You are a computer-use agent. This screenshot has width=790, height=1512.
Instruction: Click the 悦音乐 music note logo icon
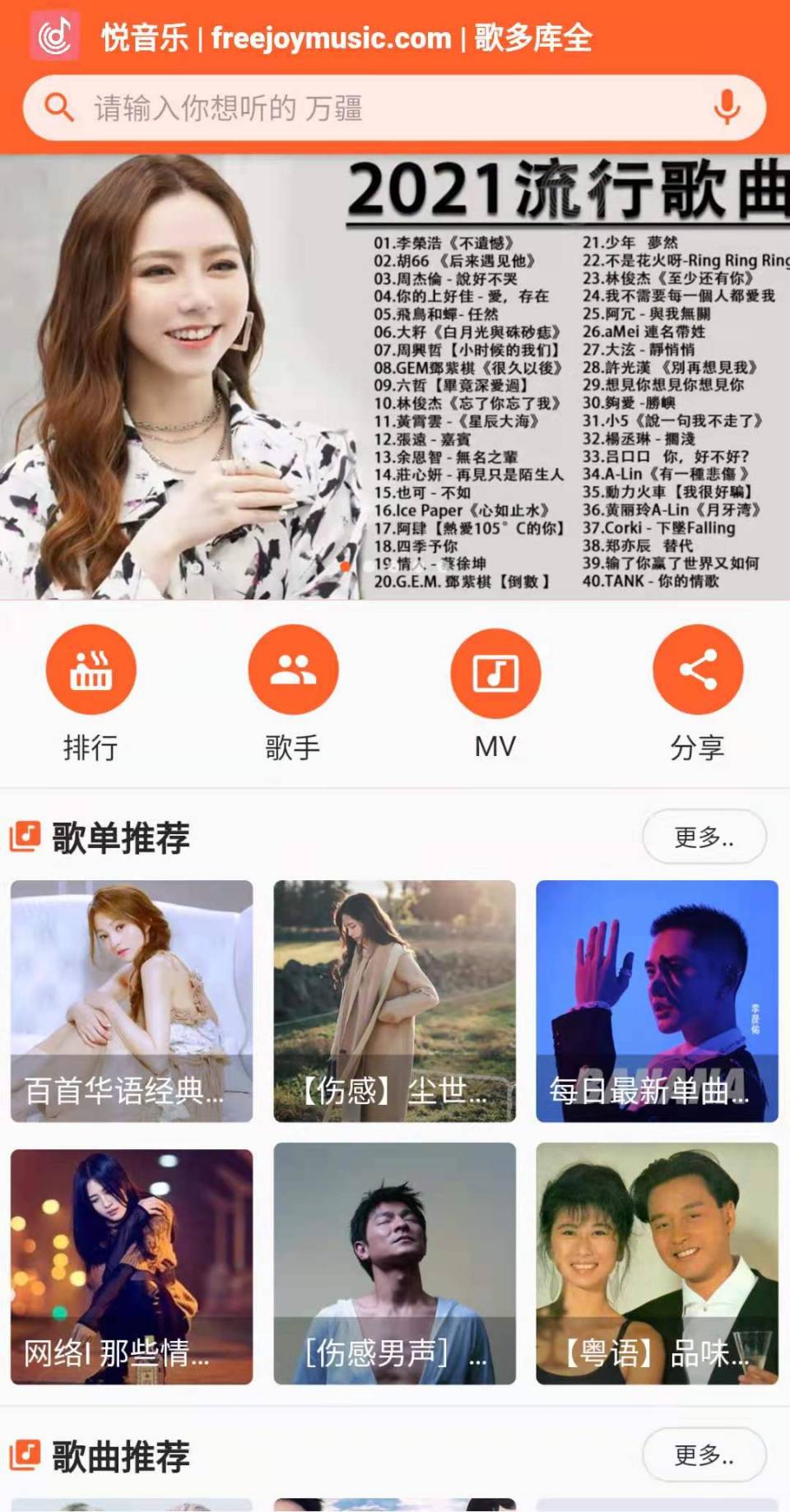54,35
